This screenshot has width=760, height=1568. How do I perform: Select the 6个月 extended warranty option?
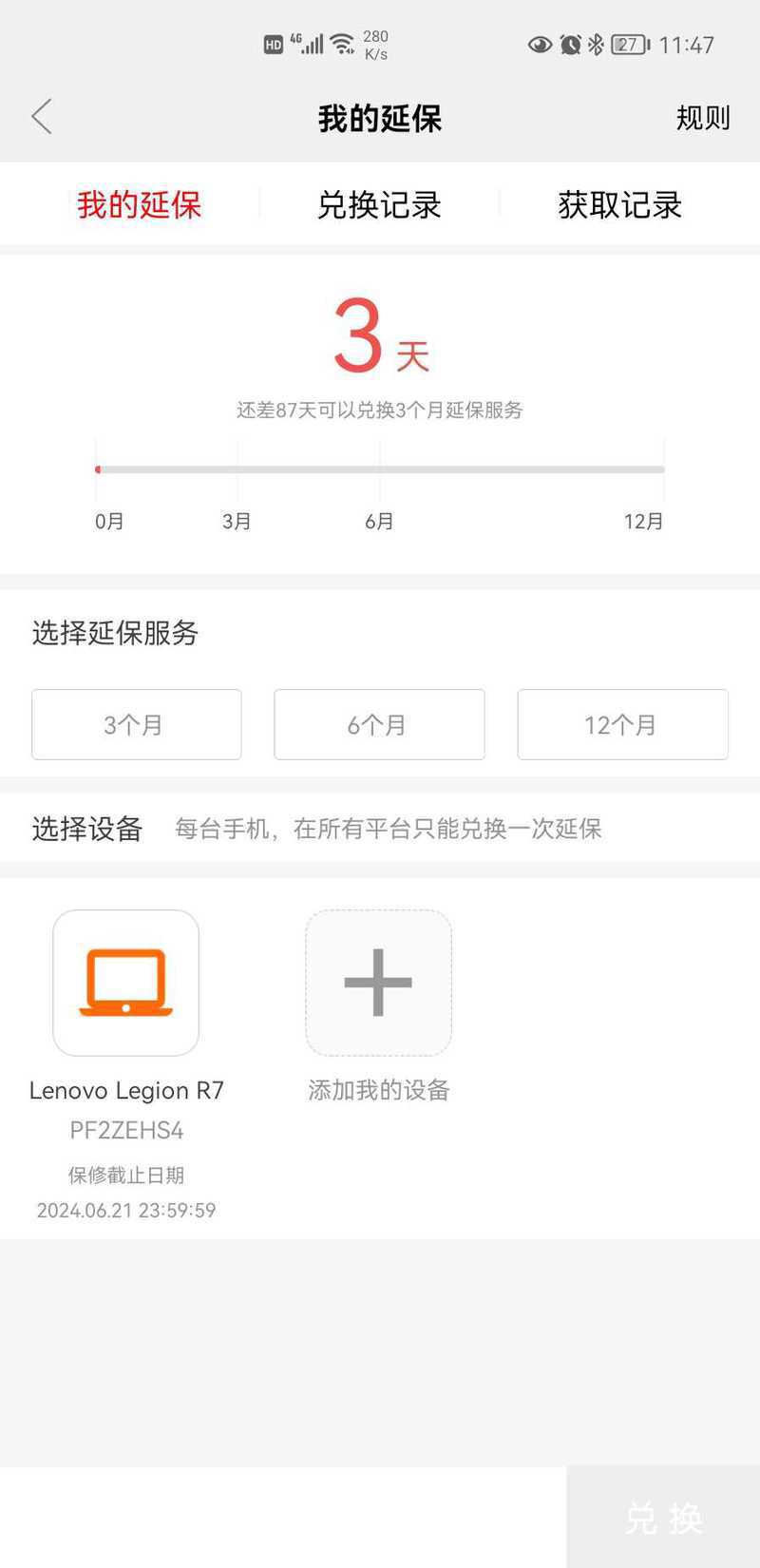(x=379, y=725)
